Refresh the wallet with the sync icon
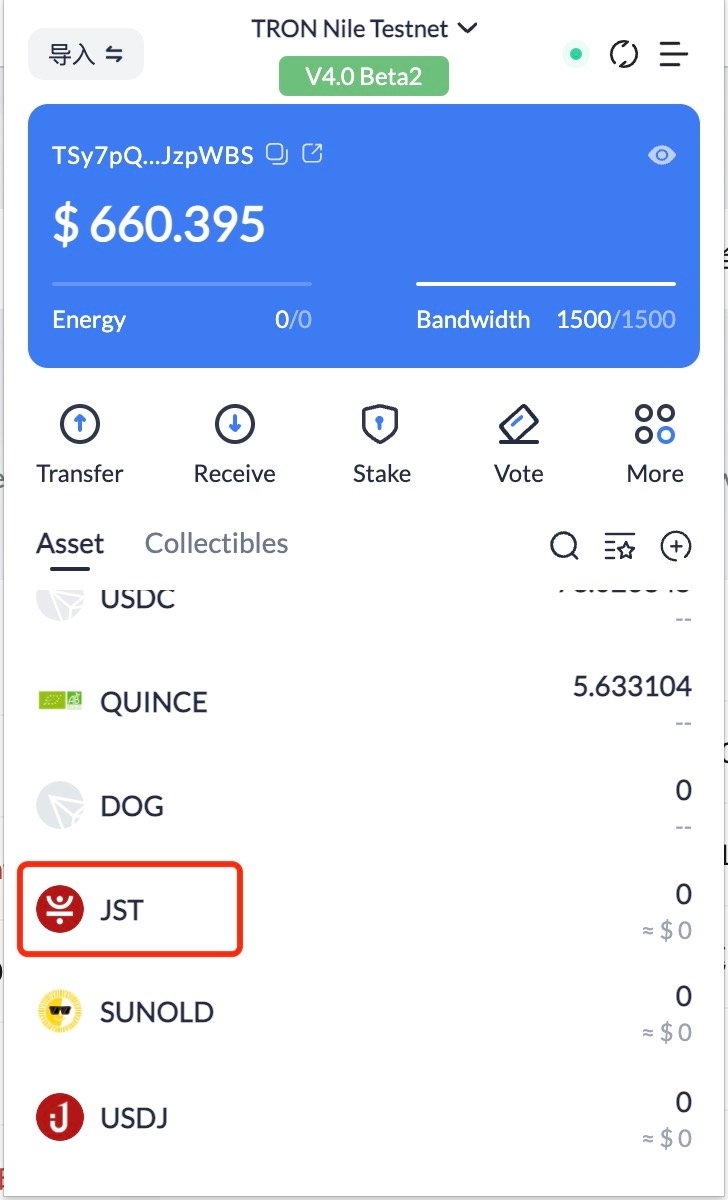The width and height of the screenshot is (728, 1200). coord(624,54)
